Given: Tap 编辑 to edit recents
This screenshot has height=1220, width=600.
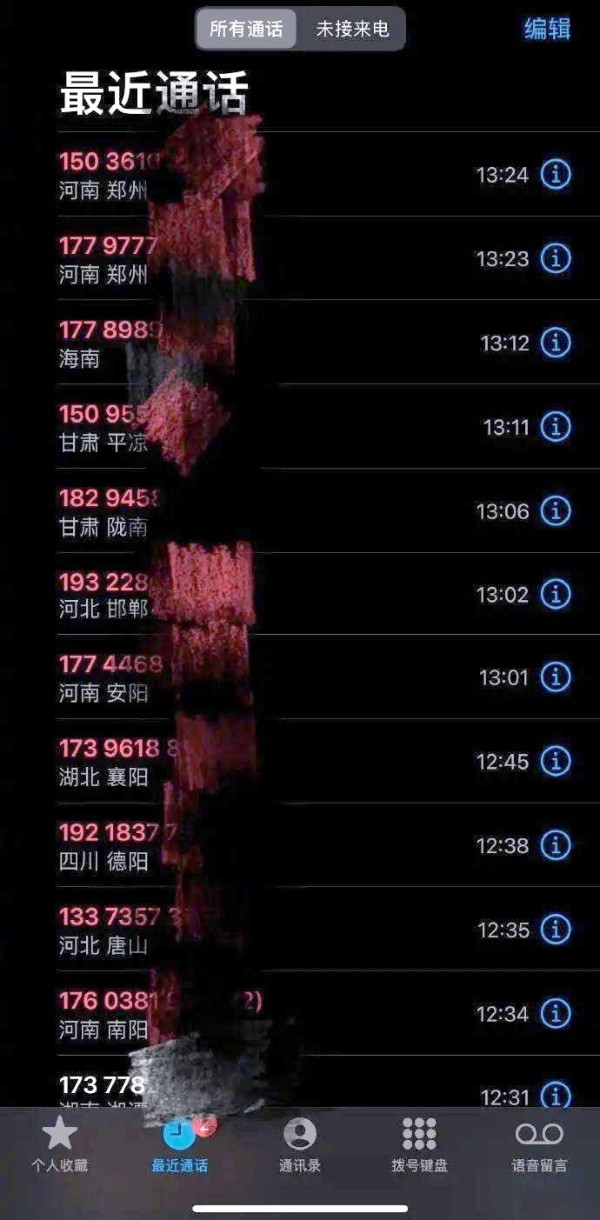Looking at the screenshot, I should [x=547, y=29].
